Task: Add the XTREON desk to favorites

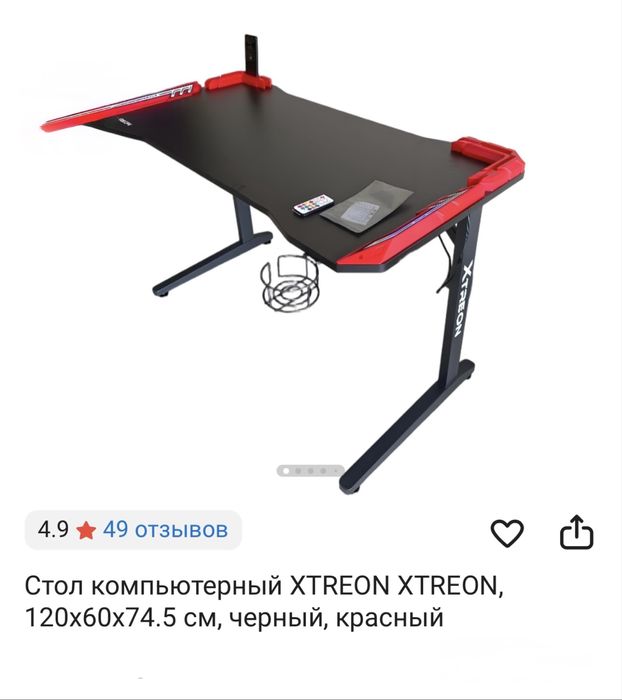Action: point(507,533)
